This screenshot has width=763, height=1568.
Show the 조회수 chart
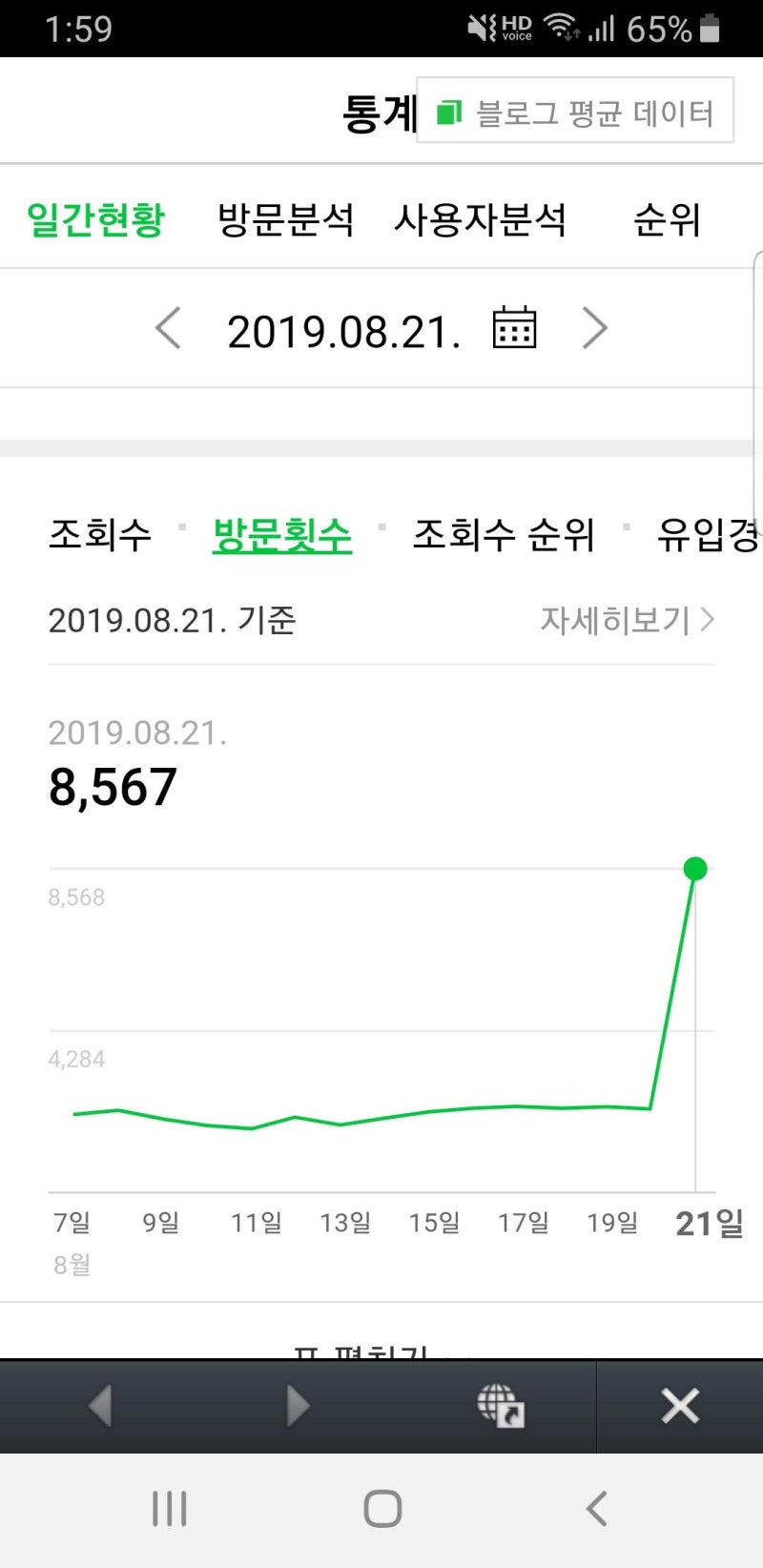[100, 534]
